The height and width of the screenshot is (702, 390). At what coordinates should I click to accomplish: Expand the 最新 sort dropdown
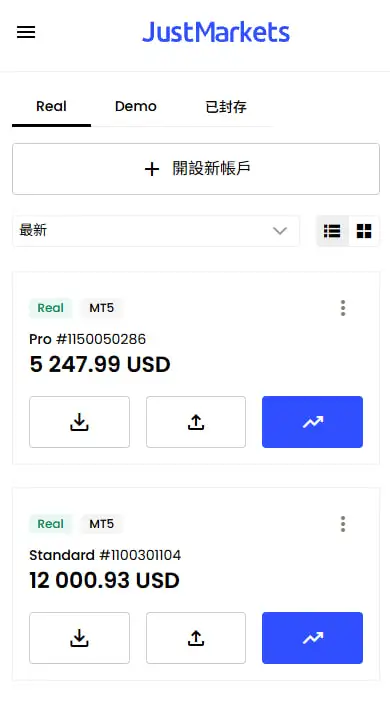click(x=155, y=231)
